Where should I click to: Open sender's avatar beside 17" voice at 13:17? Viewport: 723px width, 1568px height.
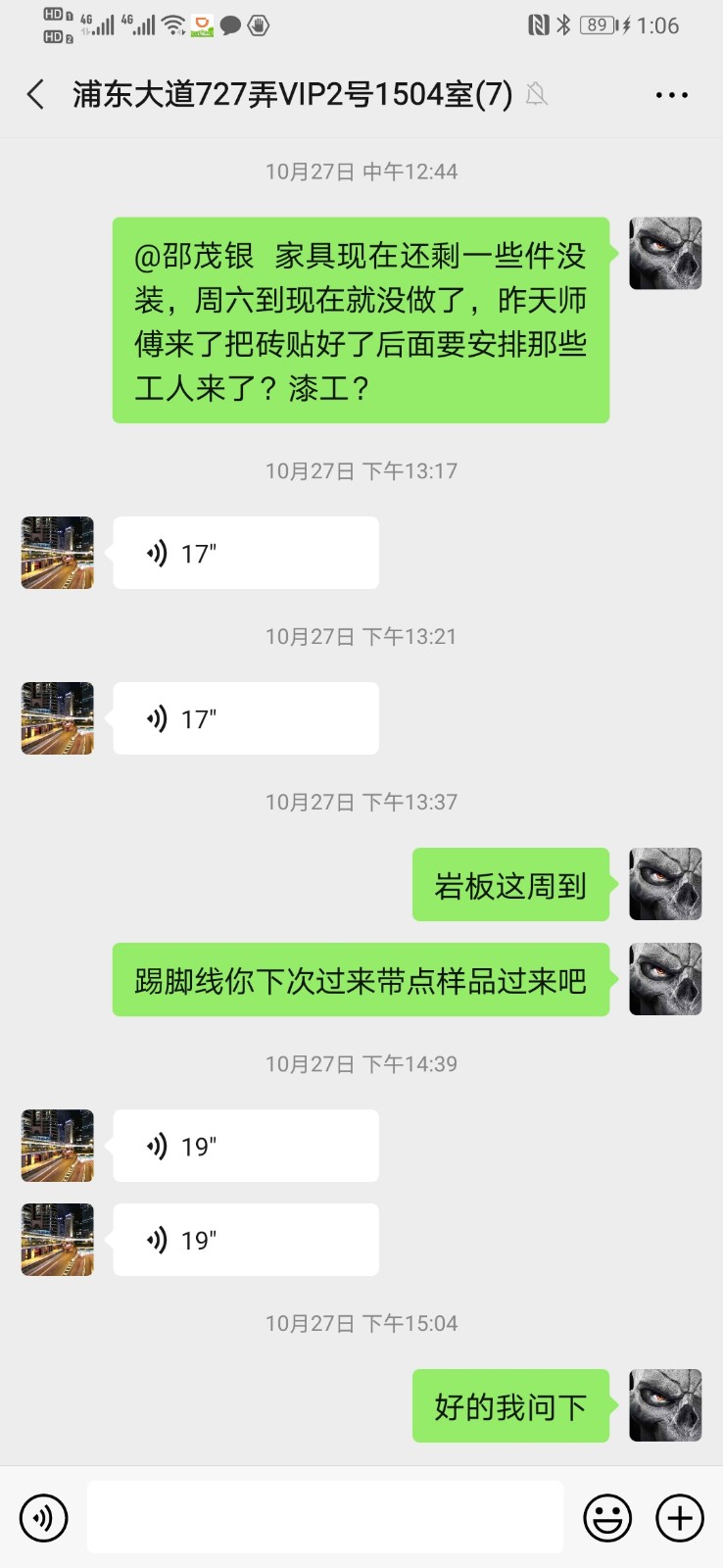[58, 553]
